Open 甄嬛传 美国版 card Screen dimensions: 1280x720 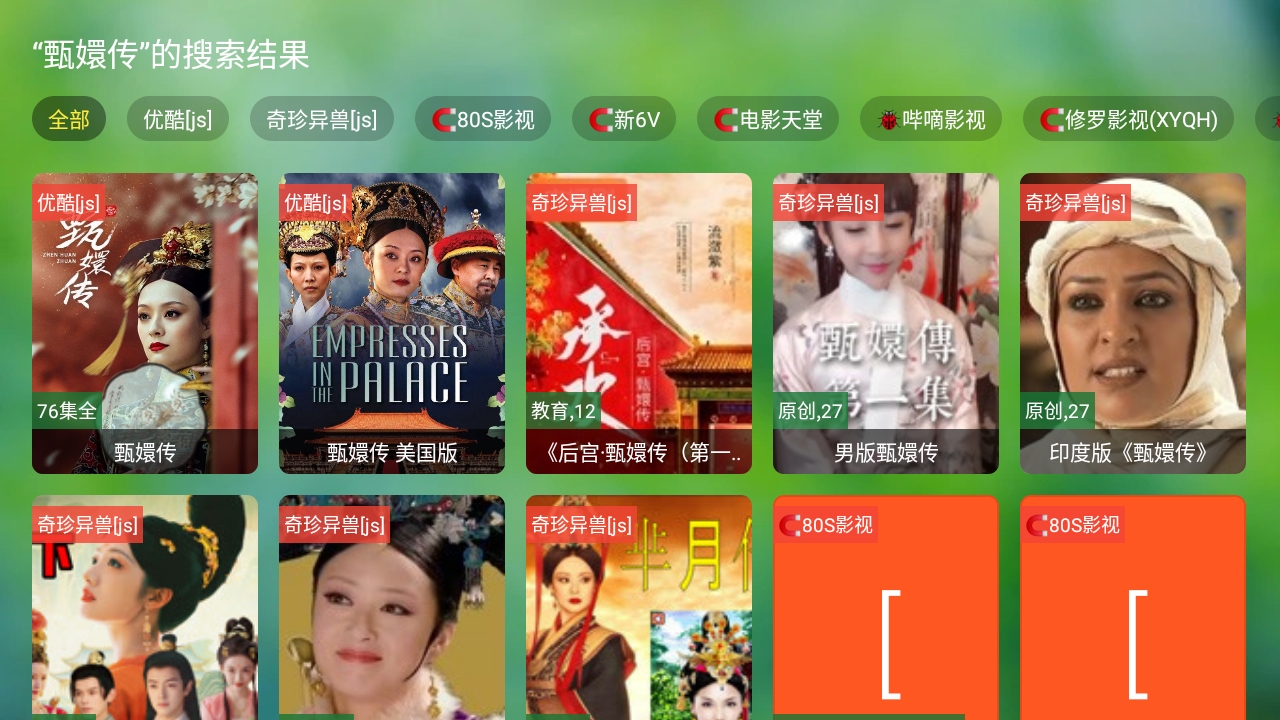pyautogui.click(x=392, y=323)
